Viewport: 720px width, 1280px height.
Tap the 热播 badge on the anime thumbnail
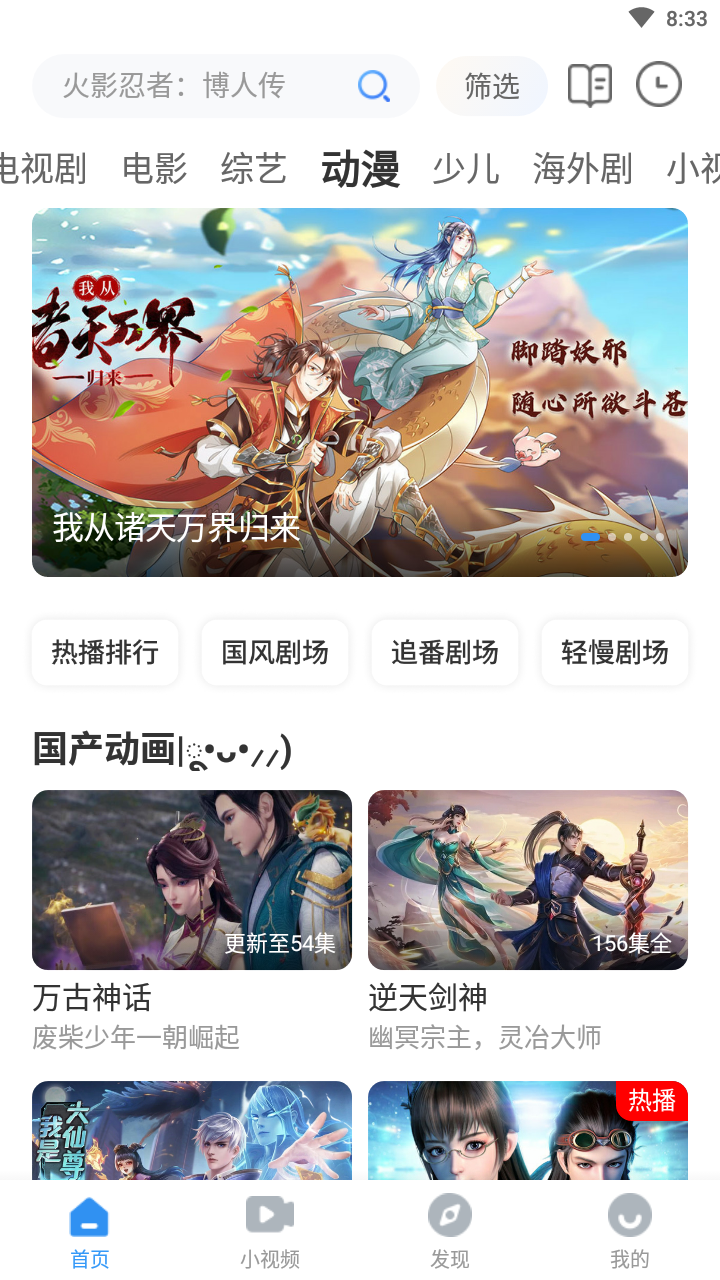pyautogui.click(x=651, y=1102)
